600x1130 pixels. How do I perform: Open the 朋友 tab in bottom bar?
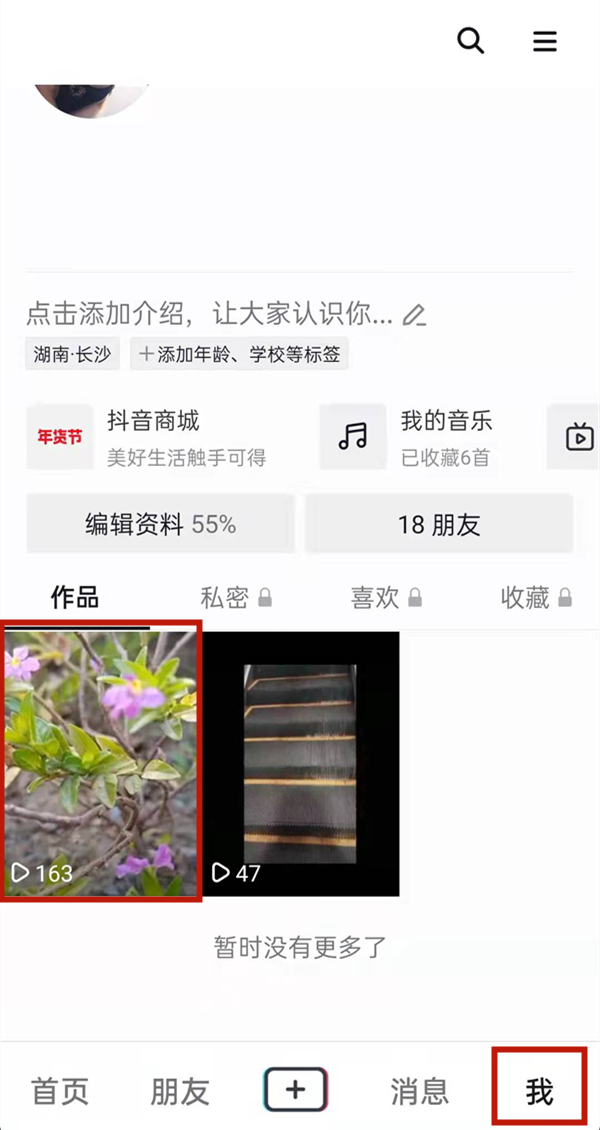click(x=180, y=1091)
